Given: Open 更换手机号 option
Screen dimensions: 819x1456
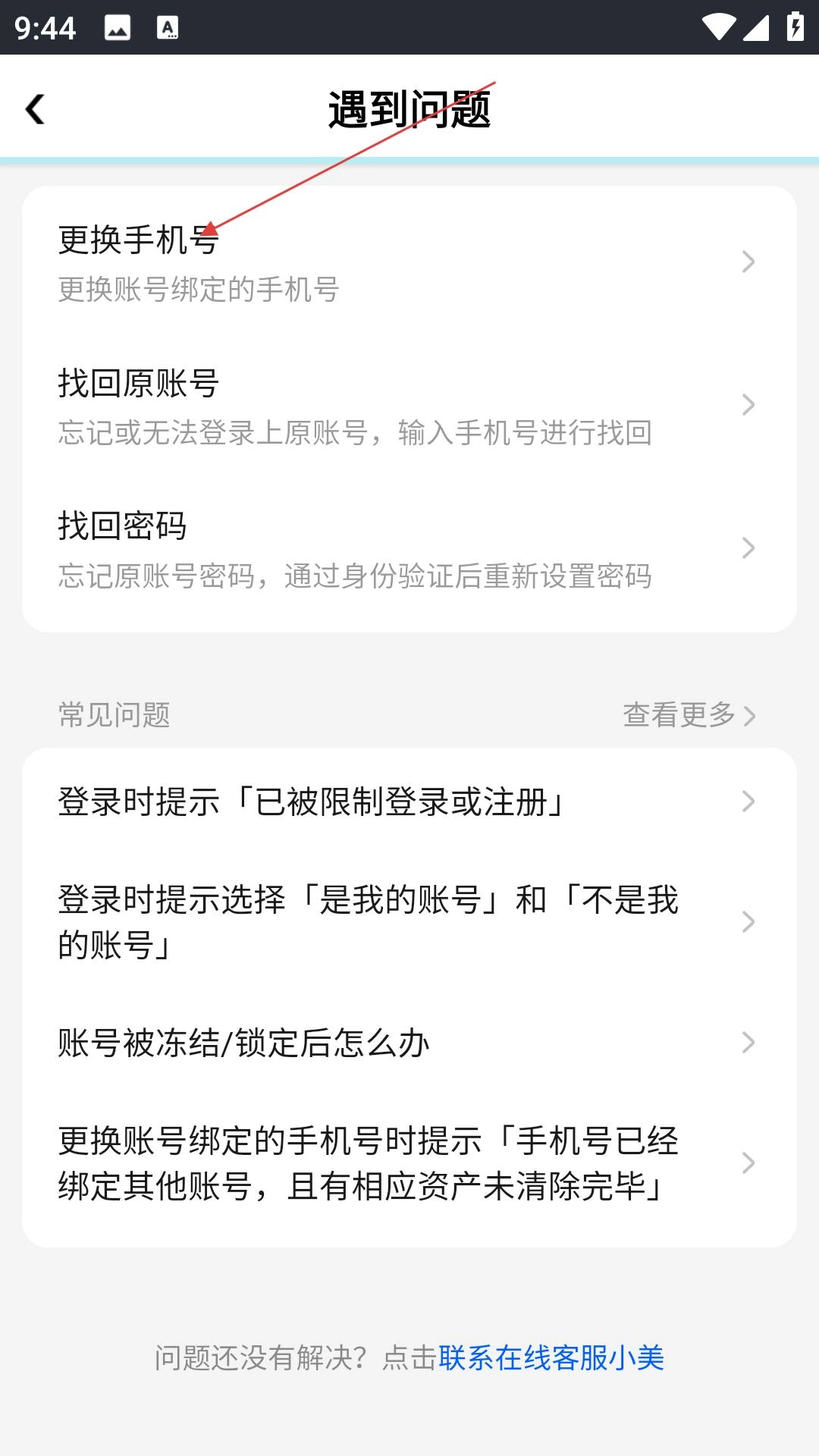Looking at the screenshot, I should tap(408, 262).
